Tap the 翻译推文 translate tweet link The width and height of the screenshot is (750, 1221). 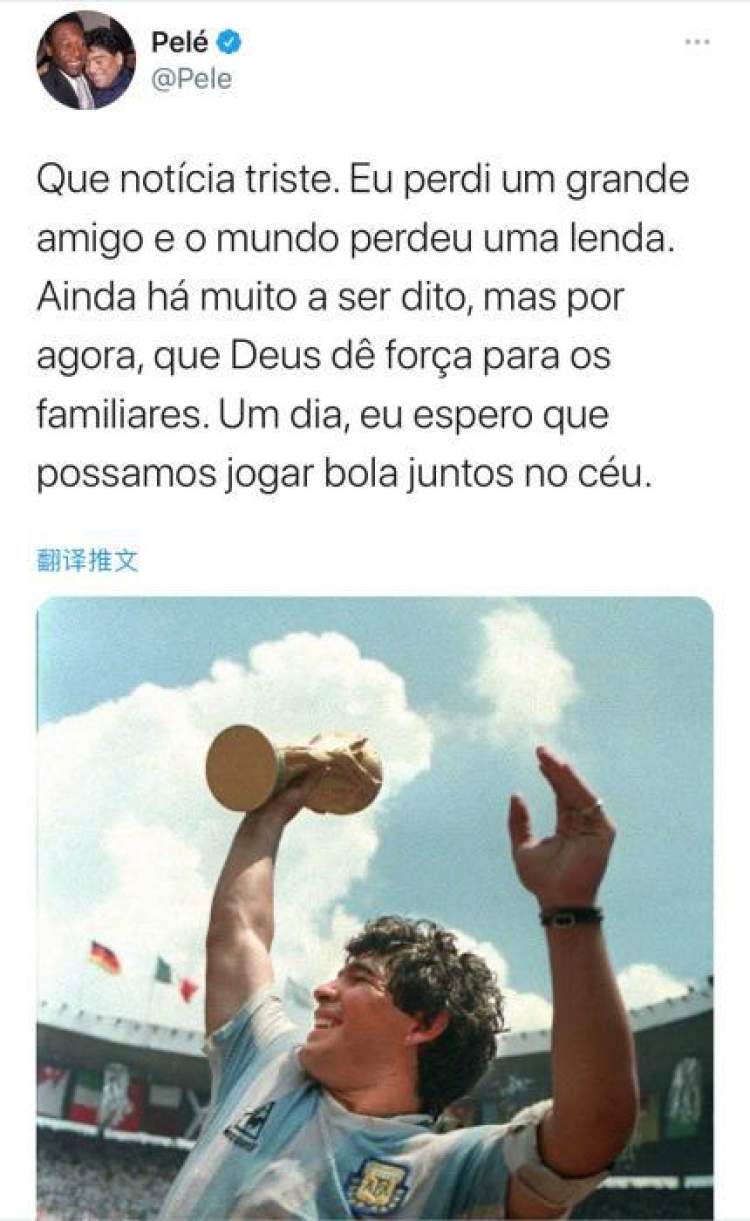click(88, 561)
